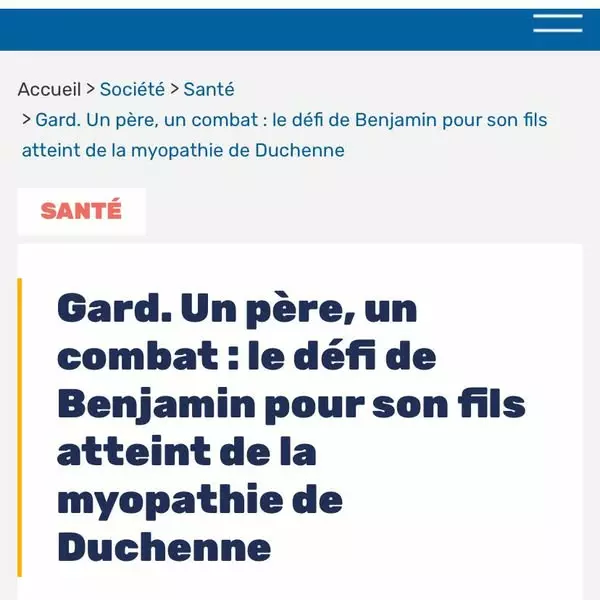Go to the Accueil breadcrumb

click(x=49, y=90)
